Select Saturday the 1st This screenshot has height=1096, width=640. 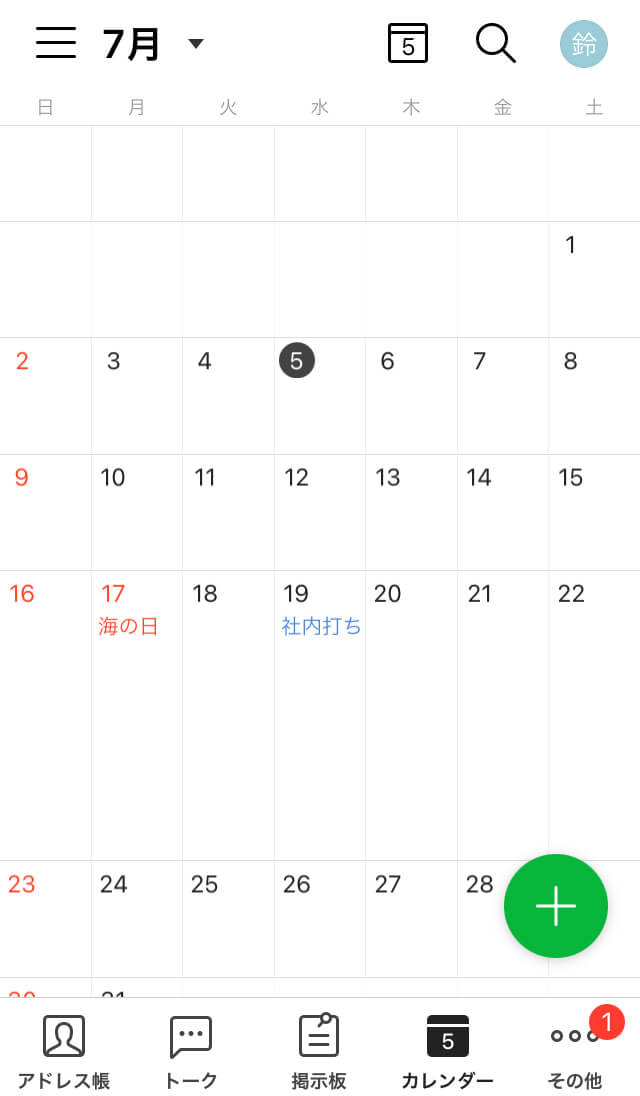pyautogui.click(x=571, y=245)
